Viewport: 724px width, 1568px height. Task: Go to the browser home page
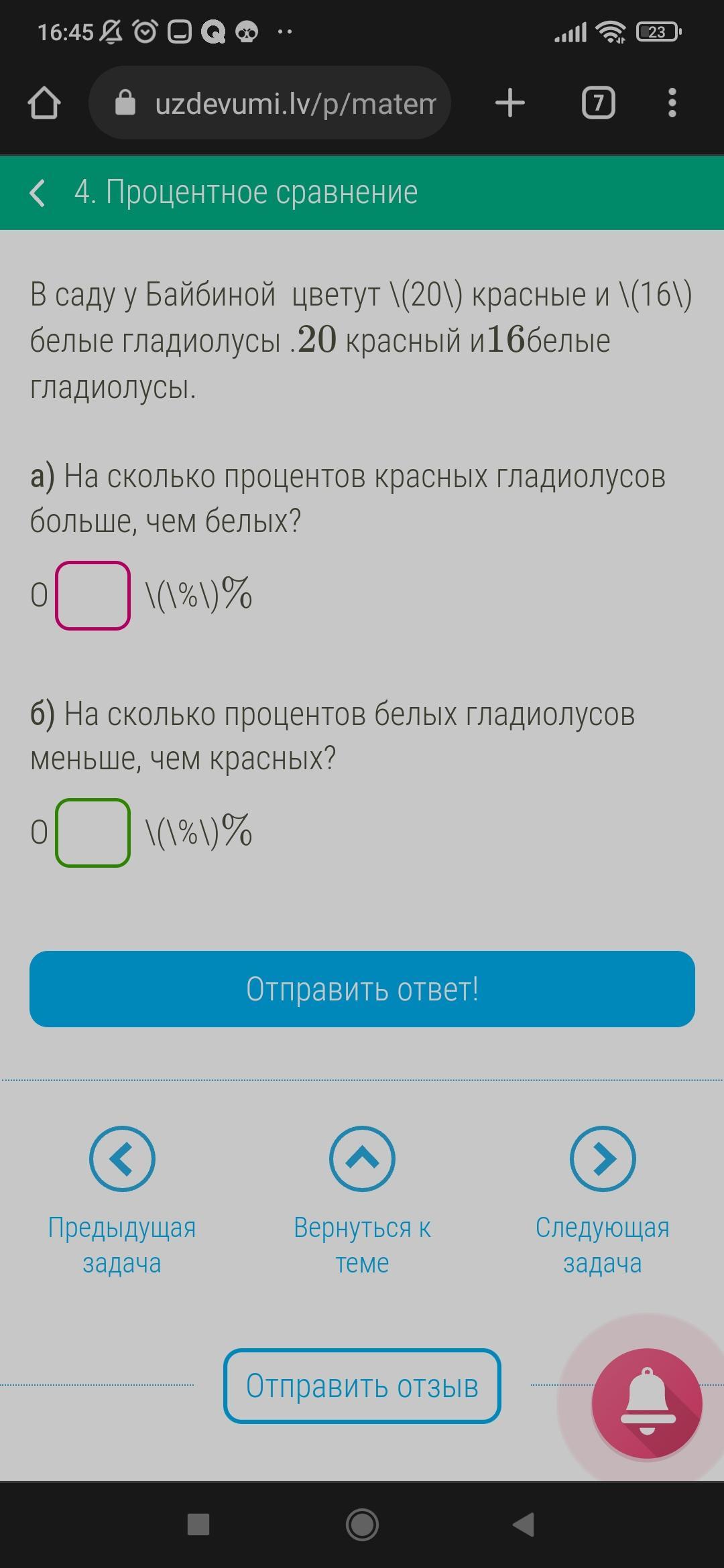pyautogui.click(x=44, y=104)
